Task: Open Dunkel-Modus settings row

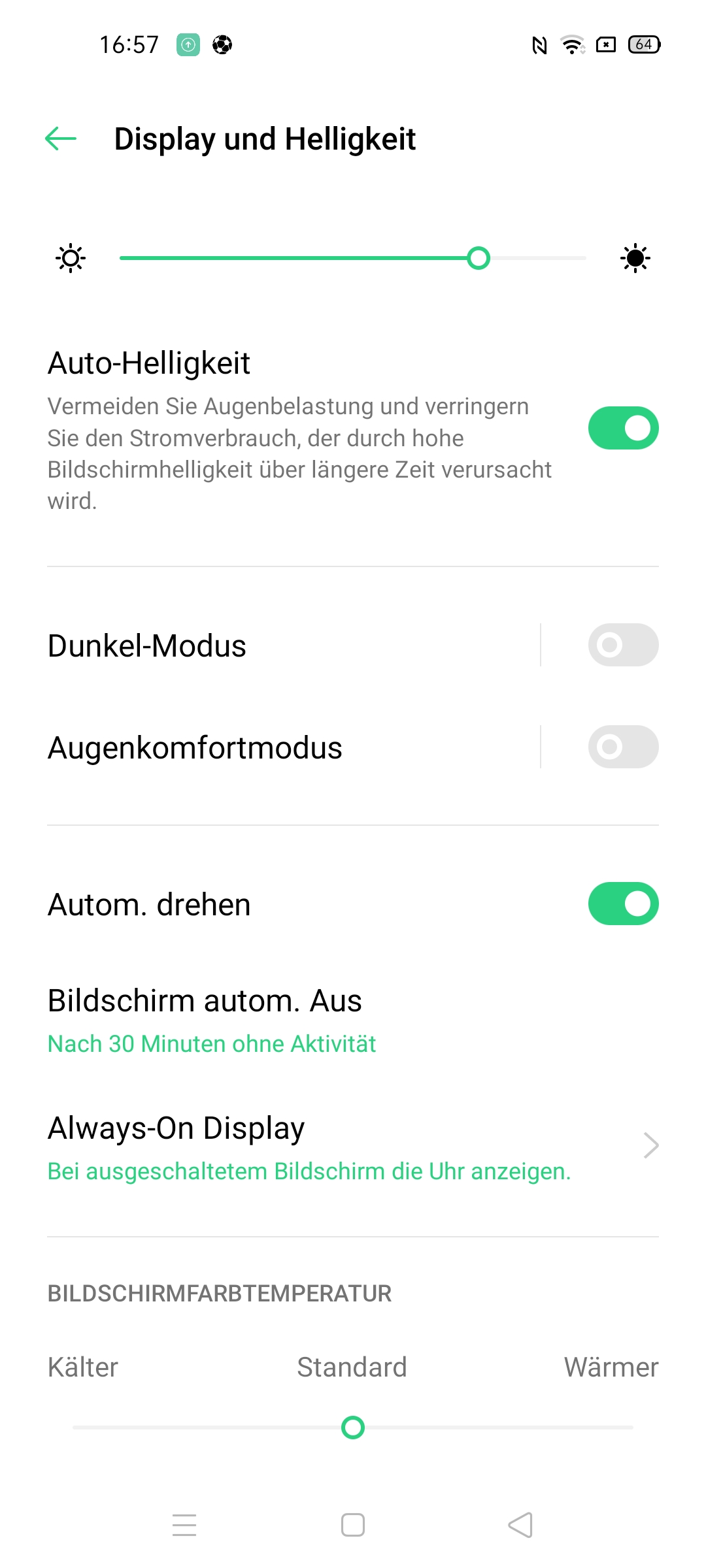Action: 261,645
